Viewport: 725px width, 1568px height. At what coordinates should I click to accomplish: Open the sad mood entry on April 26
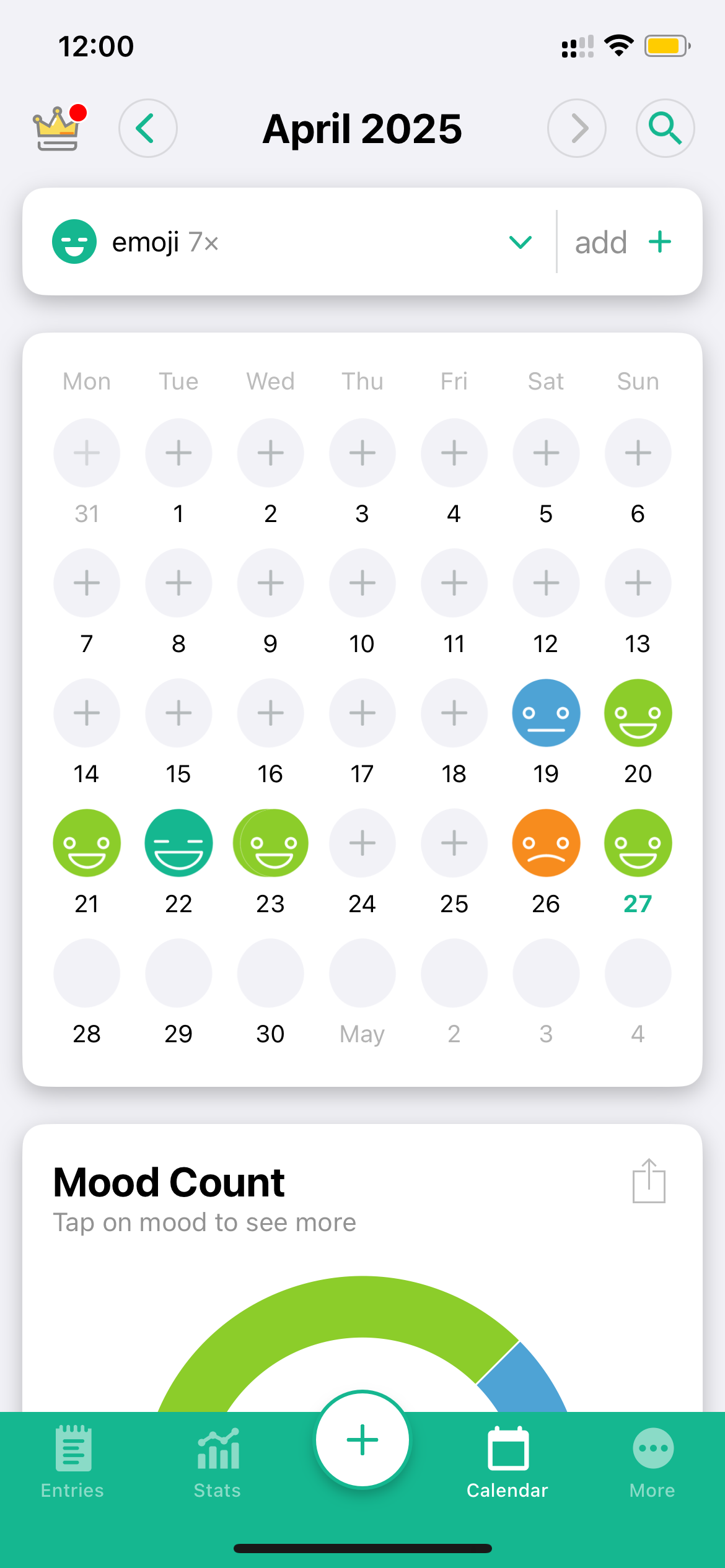point(546,843)
